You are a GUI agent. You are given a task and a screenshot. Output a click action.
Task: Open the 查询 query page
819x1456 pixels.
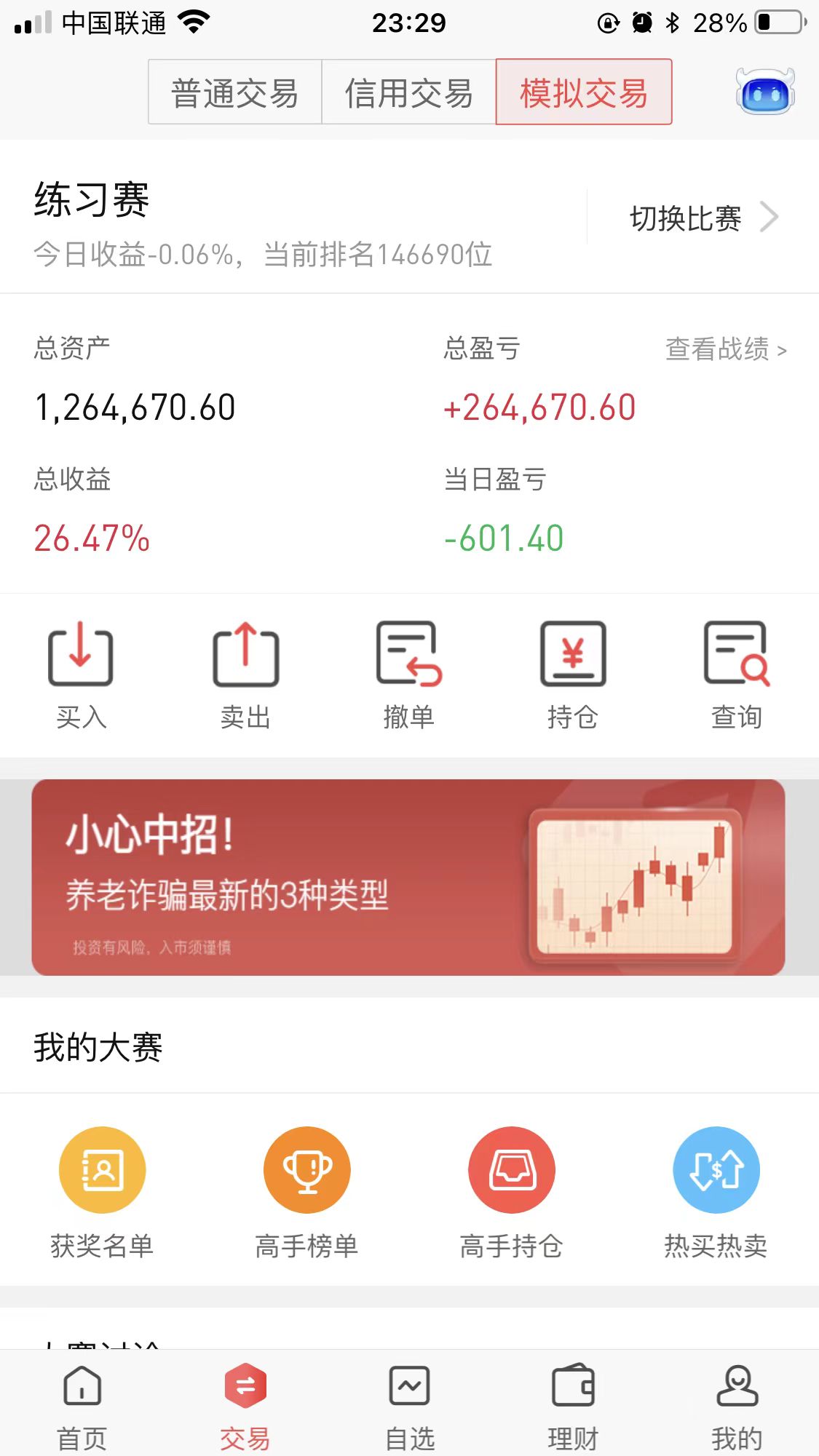[737, 673]
